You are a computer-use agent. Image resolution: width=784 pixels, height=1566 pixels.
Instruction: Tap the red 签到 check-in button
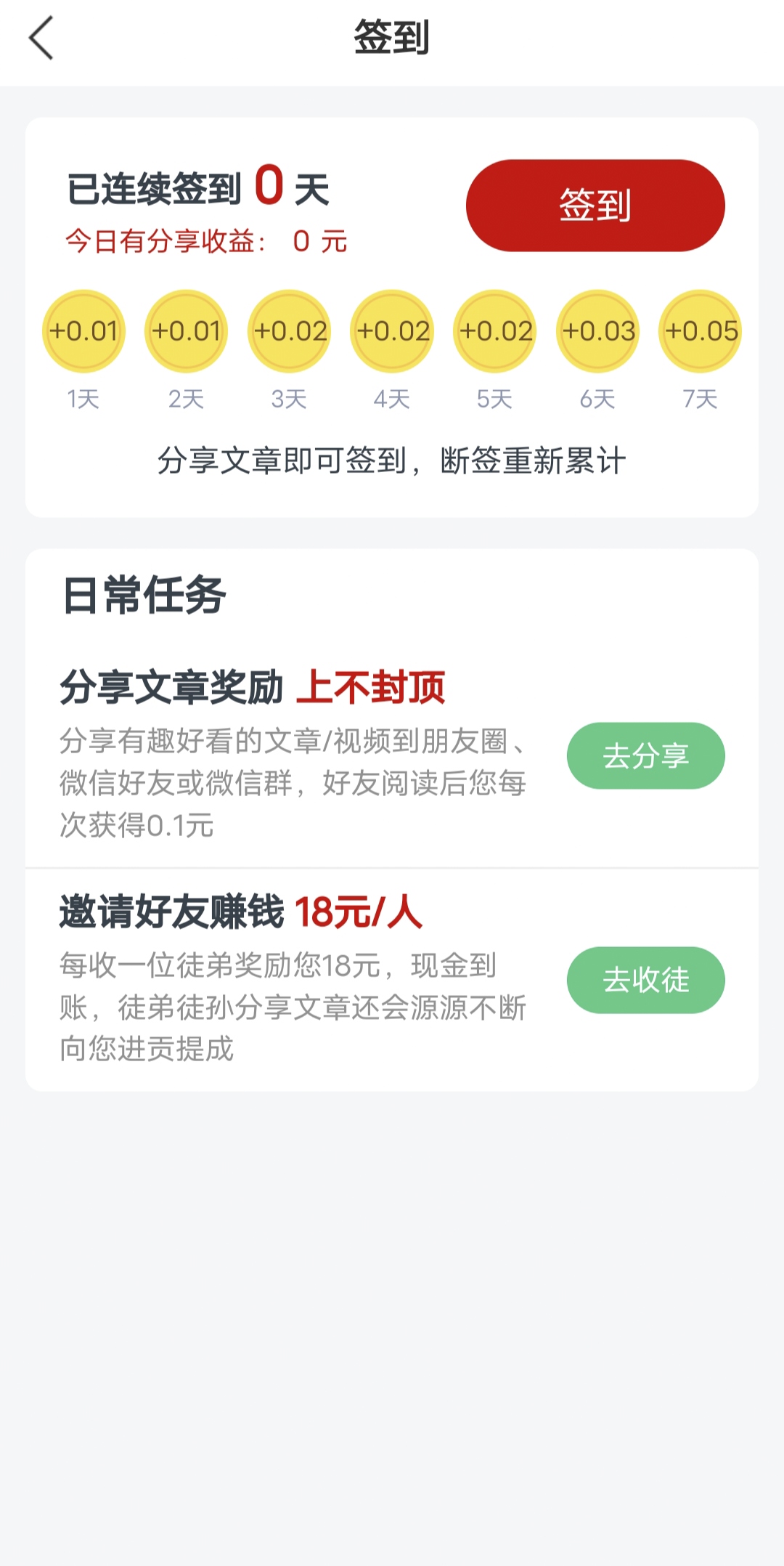[x=595, y=206]
